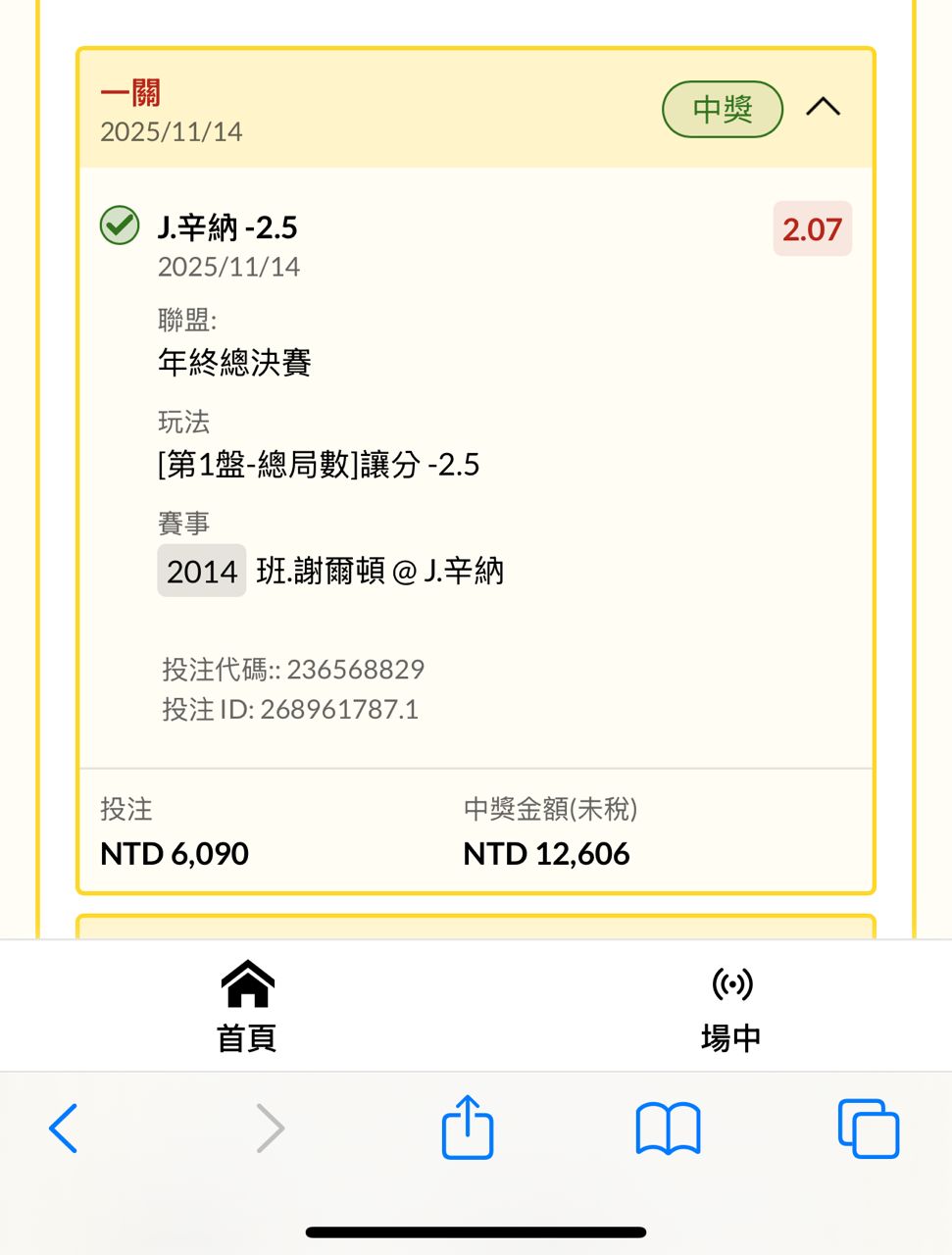Image resolution: width=952 pixels, height=1255 pixels.
Task: Share this page from Safari toolbar
Action: pos(468,1128)
